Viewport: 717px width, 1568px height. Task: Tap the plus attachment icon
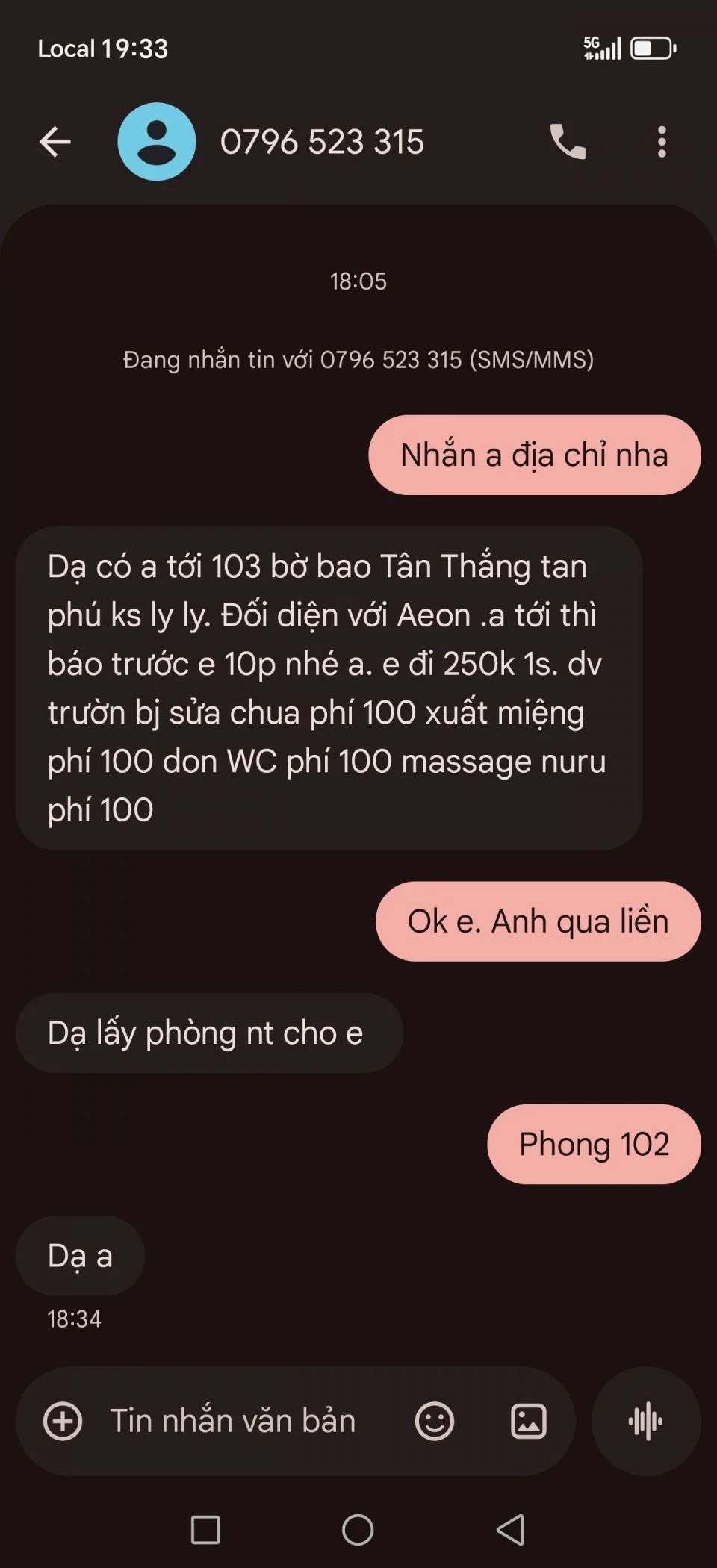pyautogui.click(x=63, y=1421)
